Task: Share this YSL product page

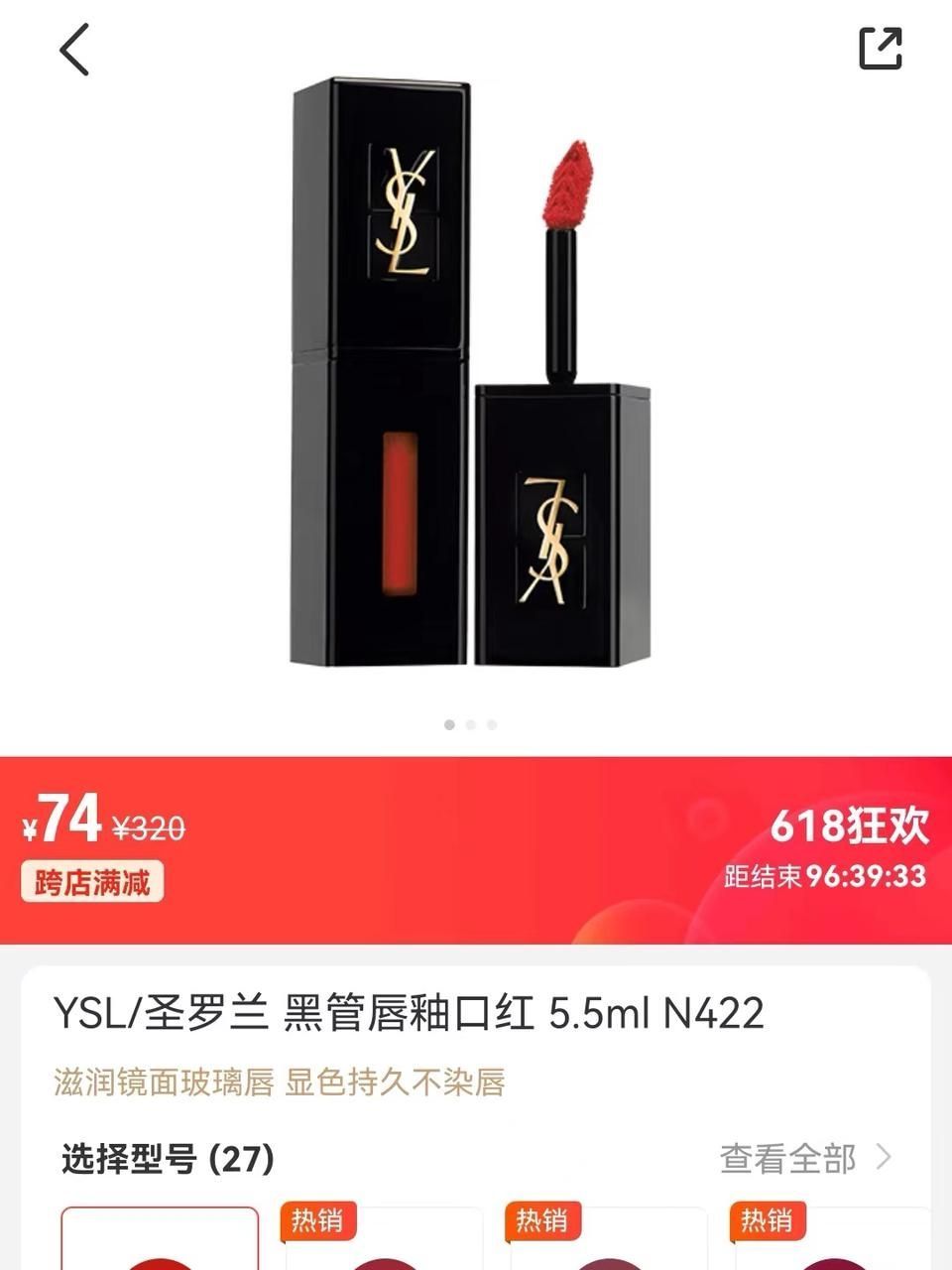Action: tap(880, 49)
